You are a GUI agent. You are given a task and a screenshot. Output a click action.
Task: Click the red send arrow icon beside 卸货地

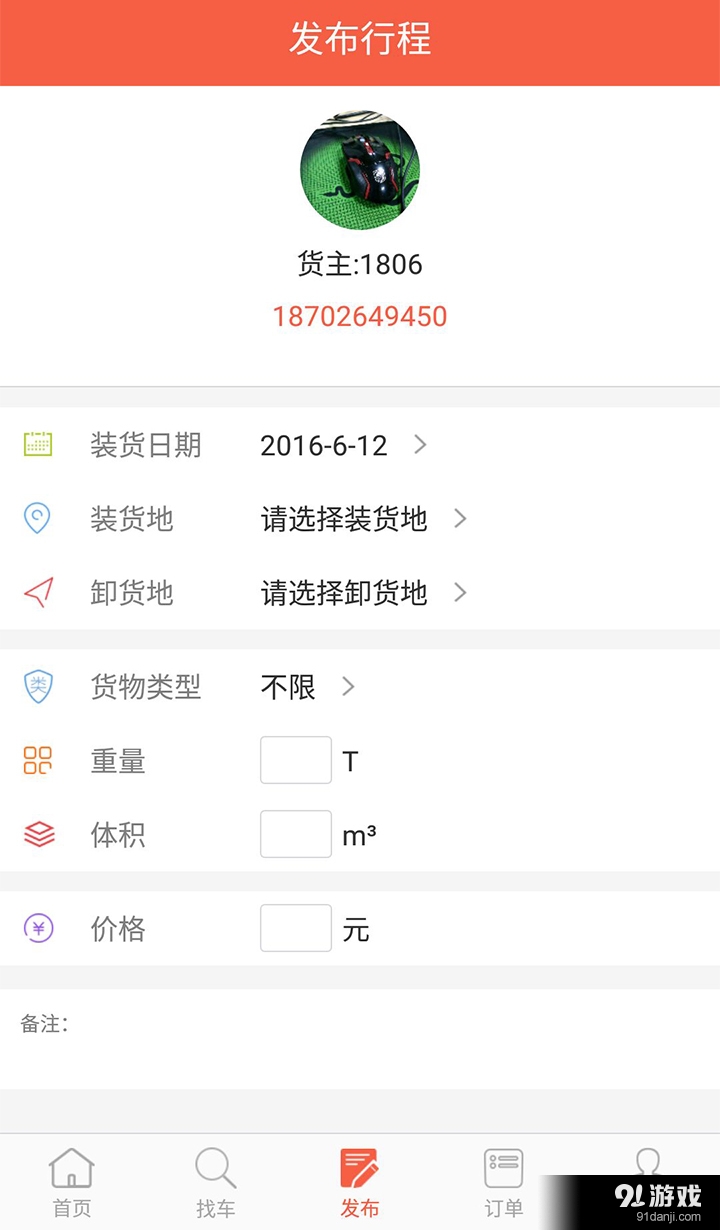[39, 592]
